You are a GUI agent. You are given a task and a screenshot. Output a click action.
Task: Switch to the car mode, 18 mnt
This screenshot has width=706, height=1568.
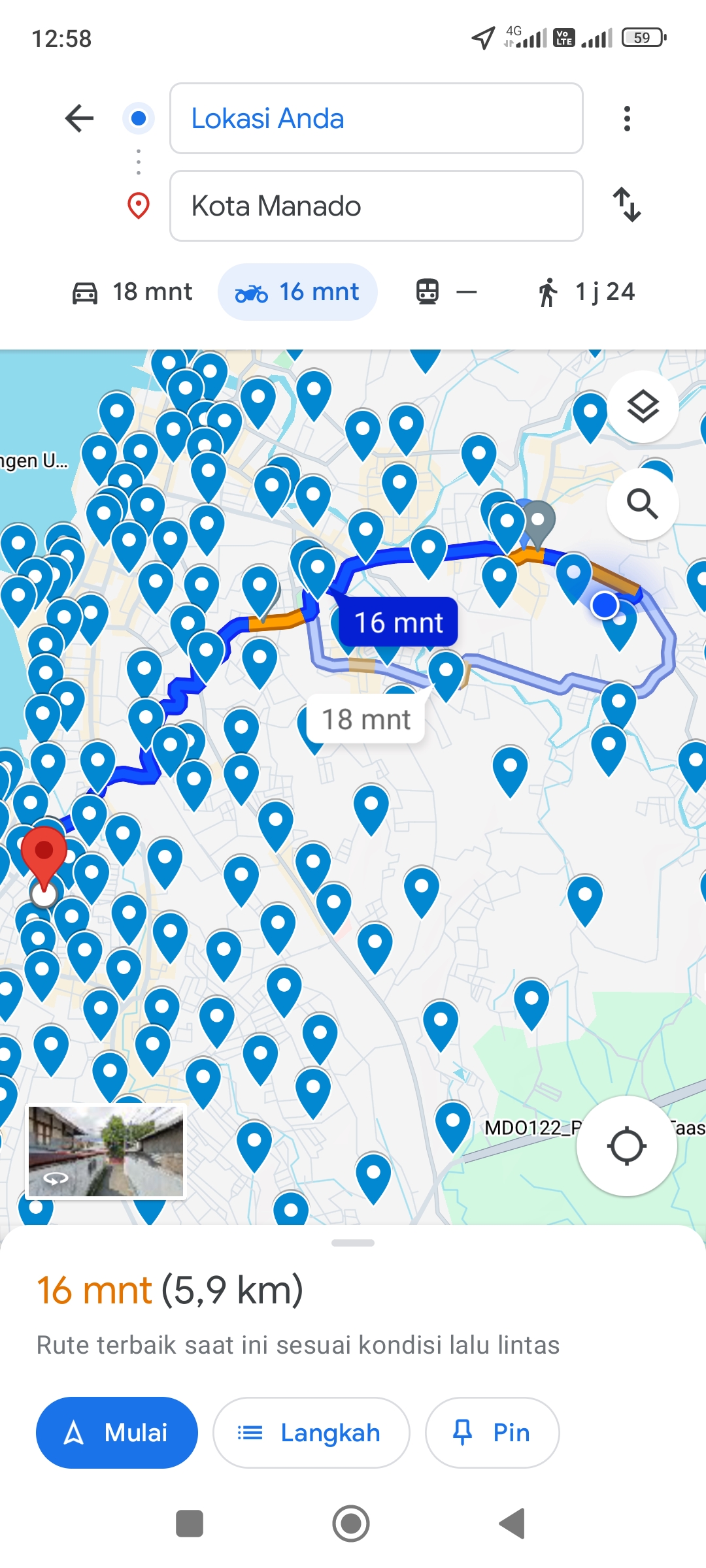[132, 292]
